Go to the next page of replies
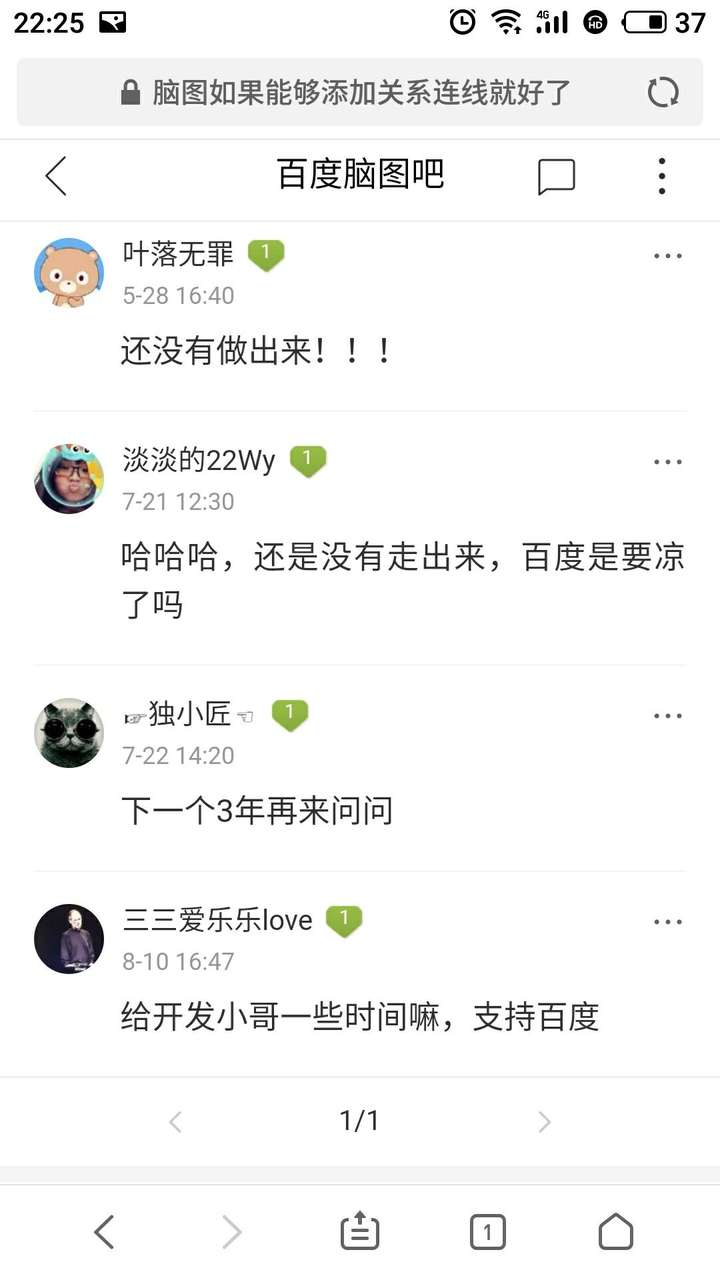720x1280 pixels. click(x=544, y=1122)
